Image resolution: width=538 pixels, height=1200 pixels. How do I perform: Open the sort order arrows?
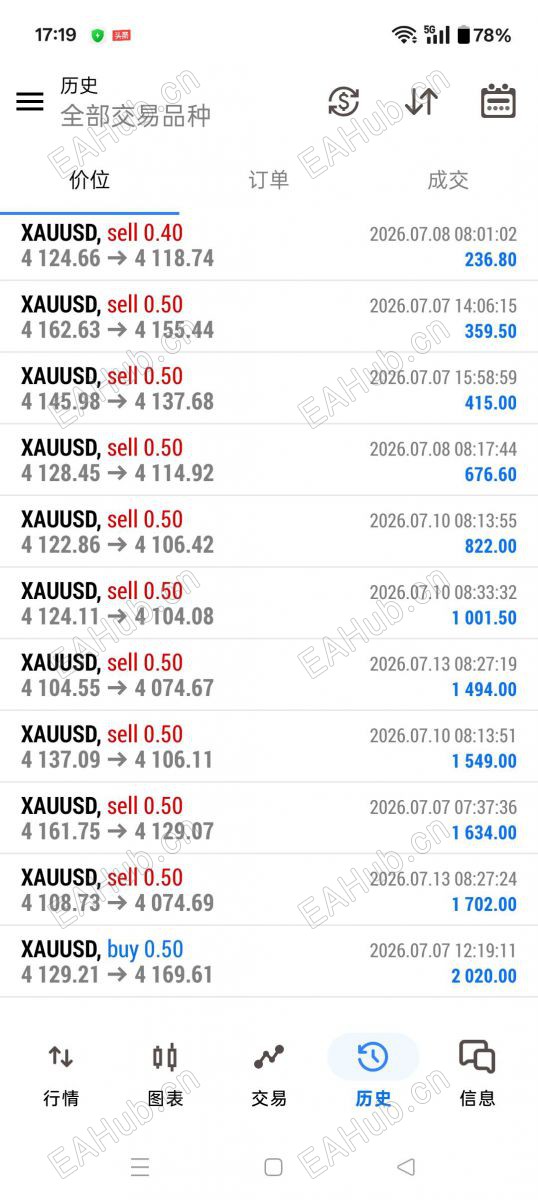(x=421, y=101)
